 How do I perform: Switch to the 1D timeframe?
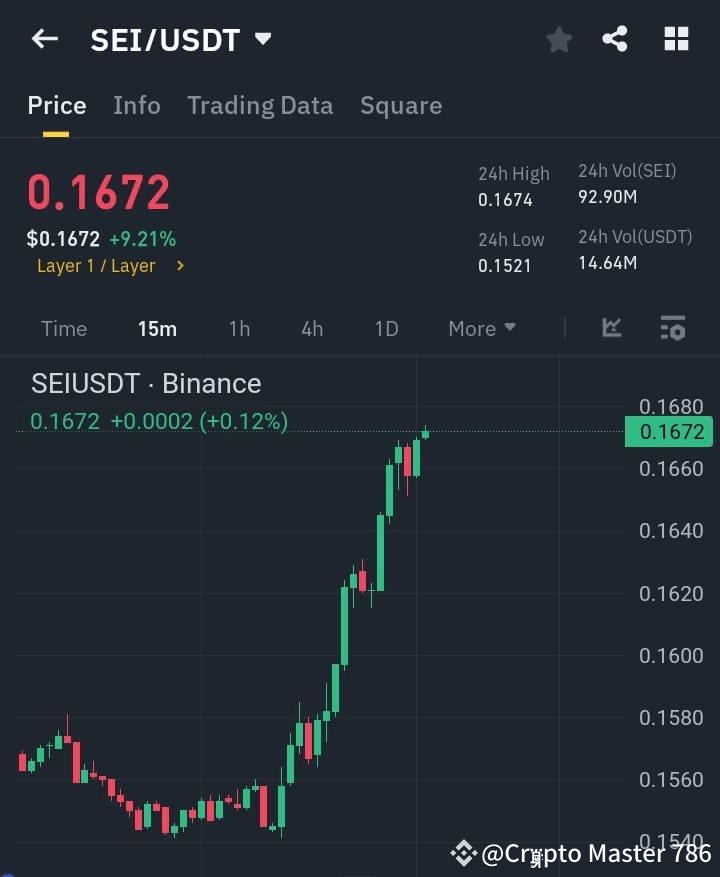(386, 328)
